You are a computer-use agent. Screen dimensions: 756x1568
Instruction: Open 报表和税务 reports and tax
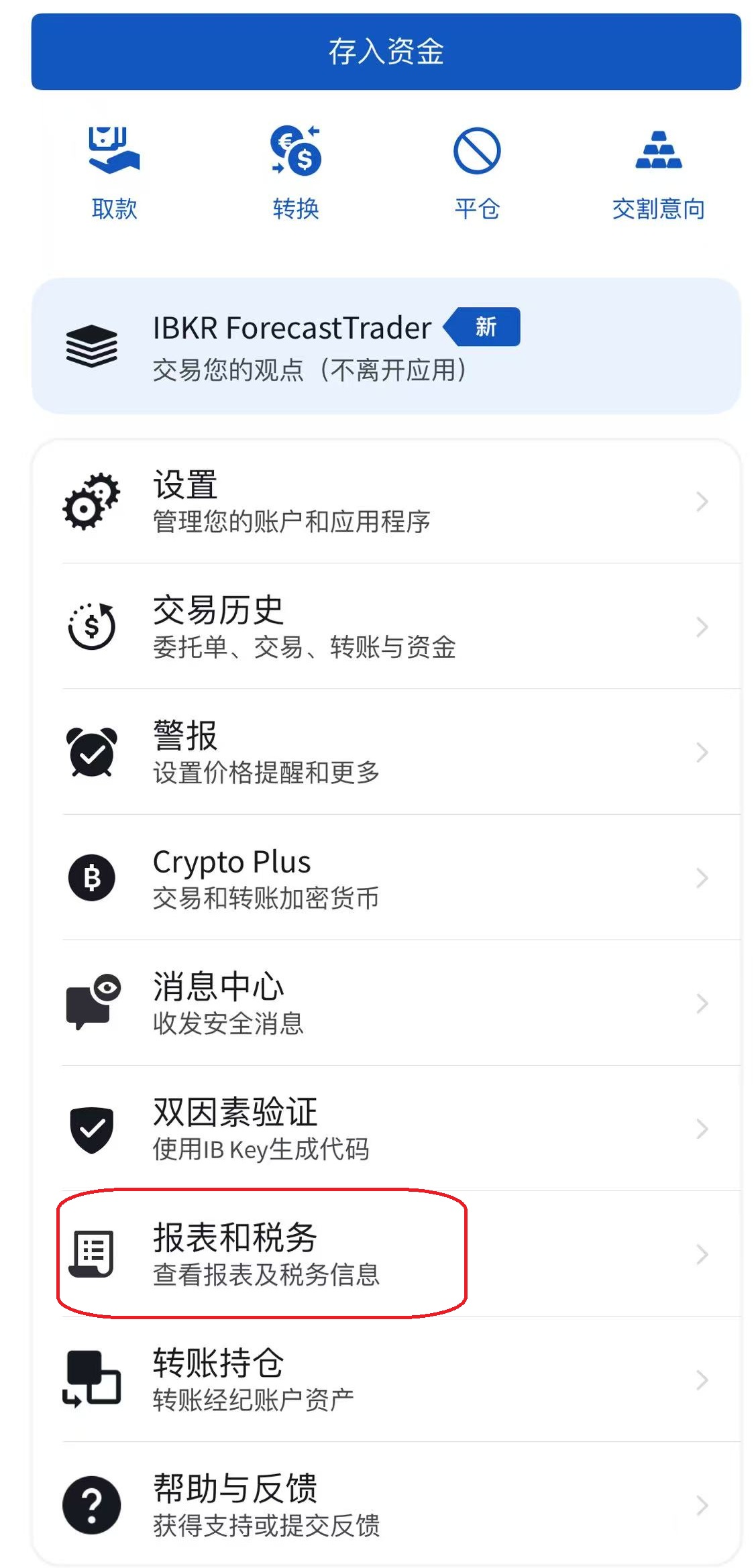pyautogui.click(x=386, y=1254)
